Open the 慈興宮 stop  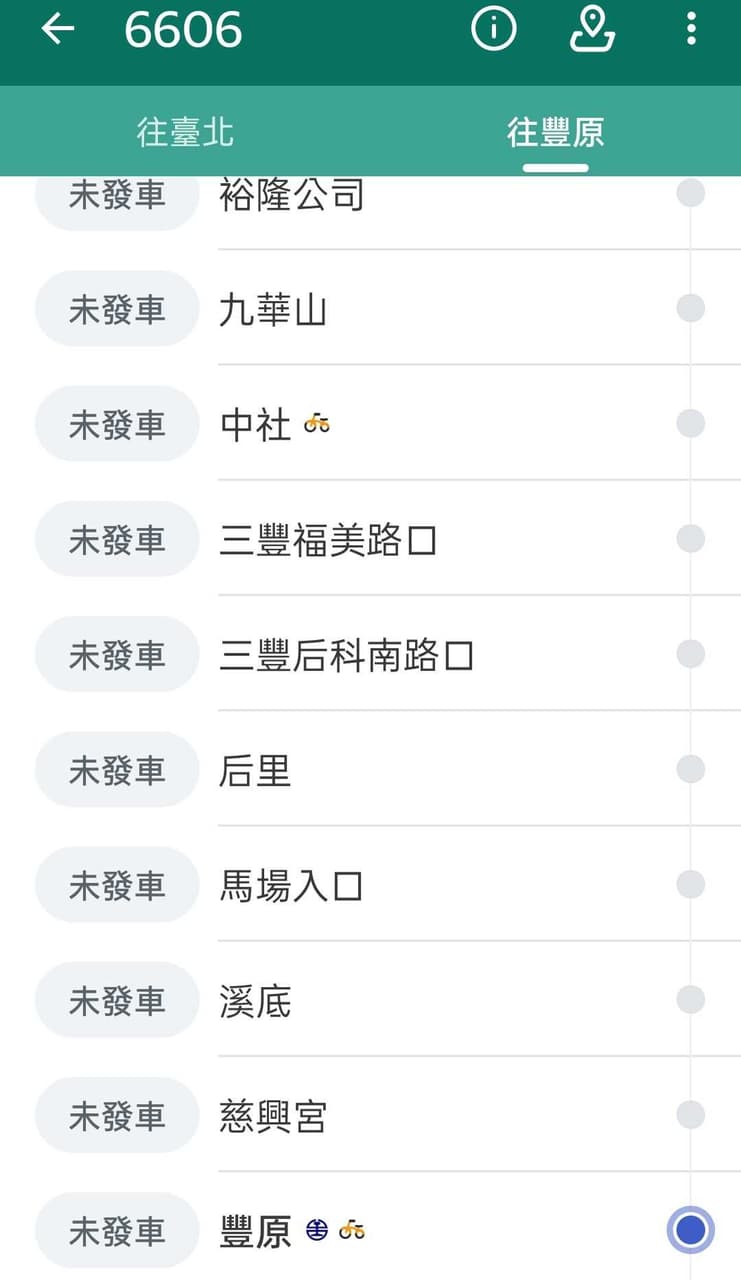pyautogui.click(x=370, y=1115)
